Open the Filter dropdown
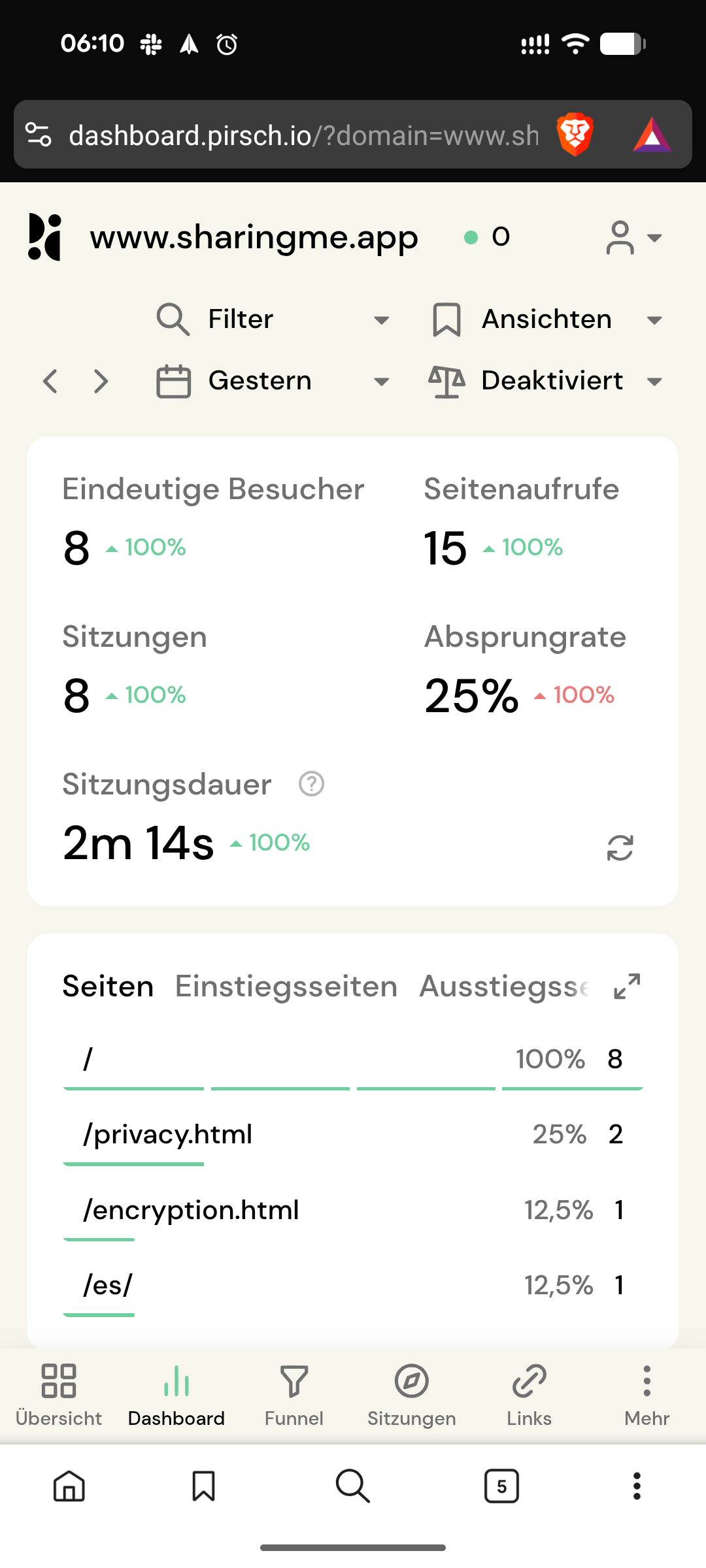Screen dimensions: 706x1568 273,319
